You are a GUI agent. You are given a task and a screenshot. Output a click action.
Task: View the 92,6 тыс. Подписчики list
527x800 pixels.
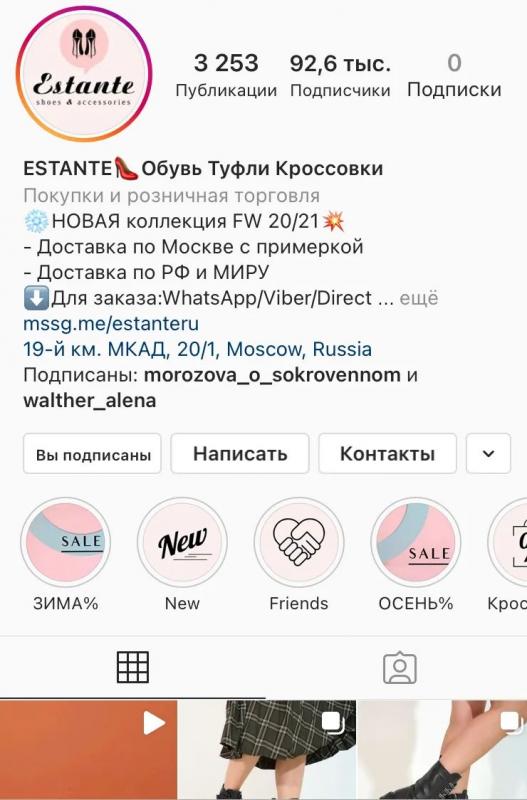tap(340, 76)
